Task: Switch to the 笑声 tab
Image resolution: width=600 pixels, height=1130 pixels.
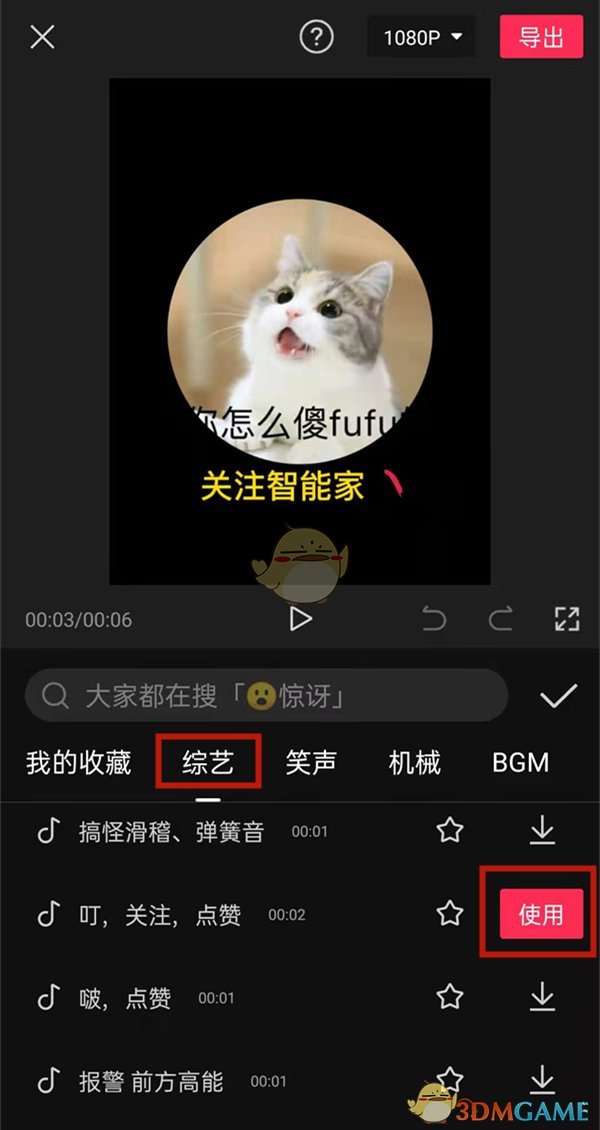Action: [x=311, y=763]
